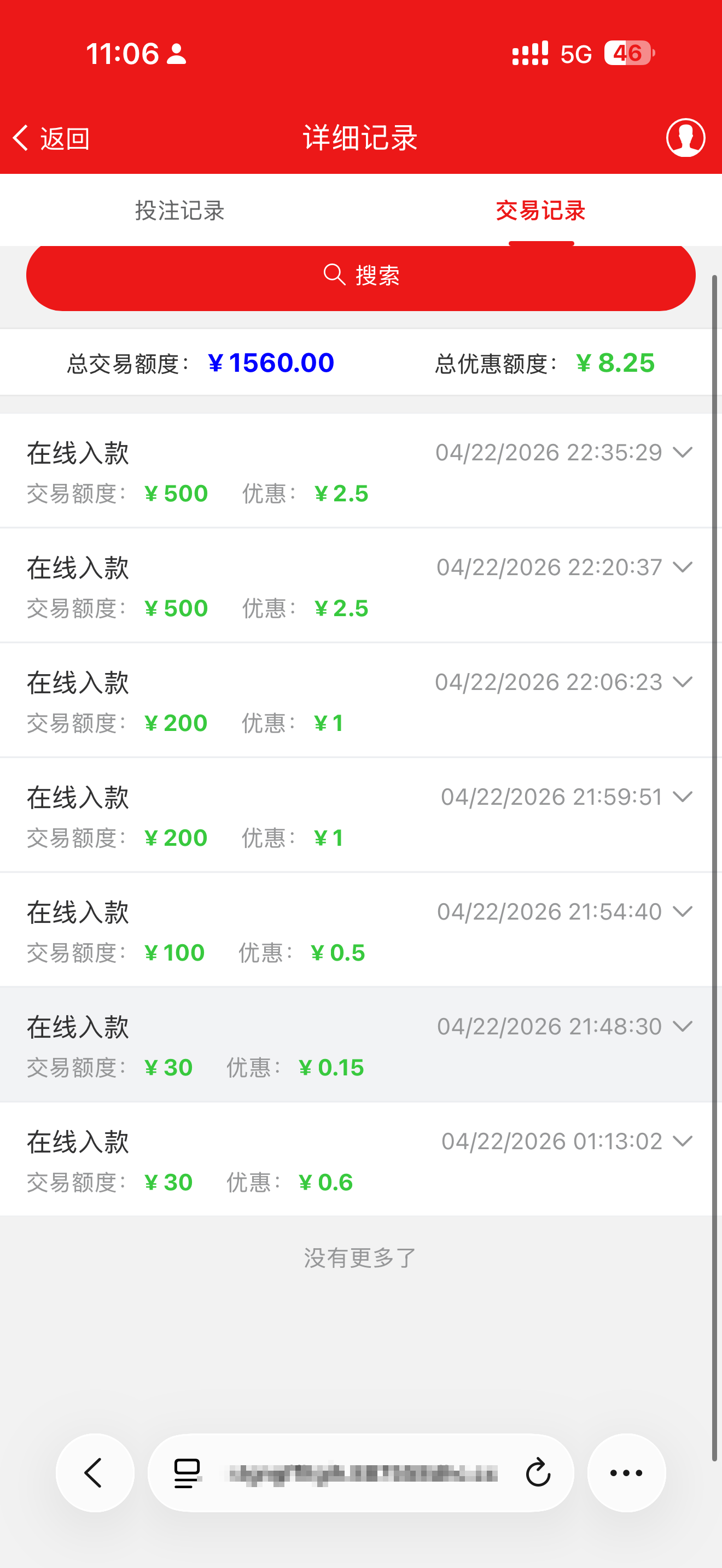Select the 交易记录 tab
Image resolution: width=722 pixels, height=1568 pixels.
click(x=540, y=210)
